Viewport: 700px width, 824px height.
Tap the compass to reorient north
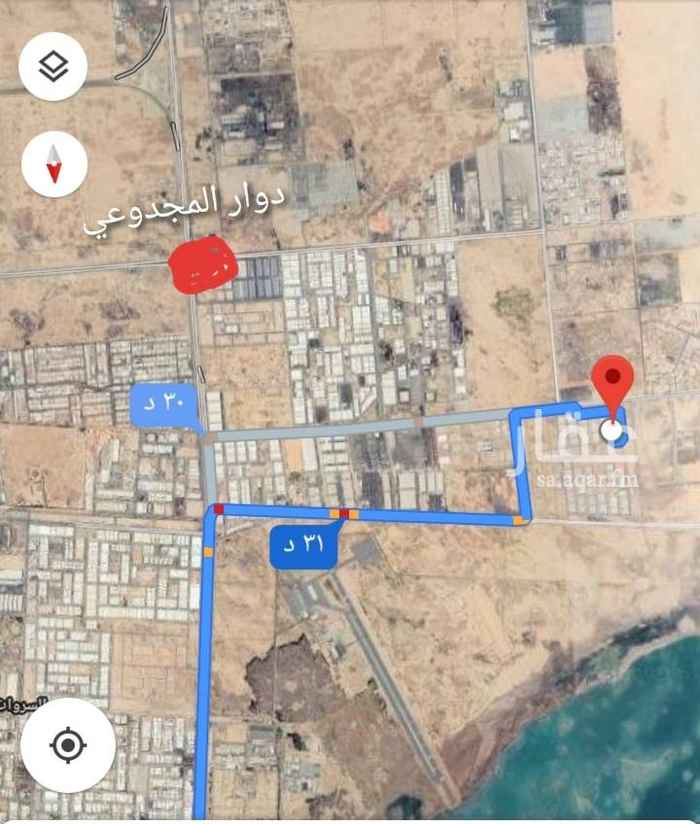[53, 164]
